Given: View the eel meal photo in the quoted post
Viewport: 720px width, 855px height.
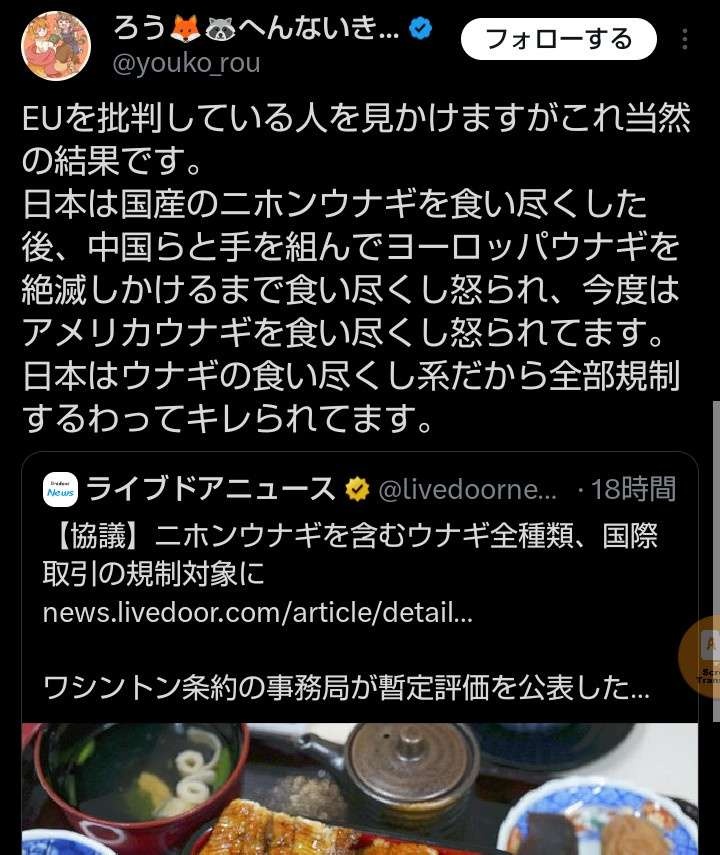Looking at the screenshot, I should [x=360, y=788].
